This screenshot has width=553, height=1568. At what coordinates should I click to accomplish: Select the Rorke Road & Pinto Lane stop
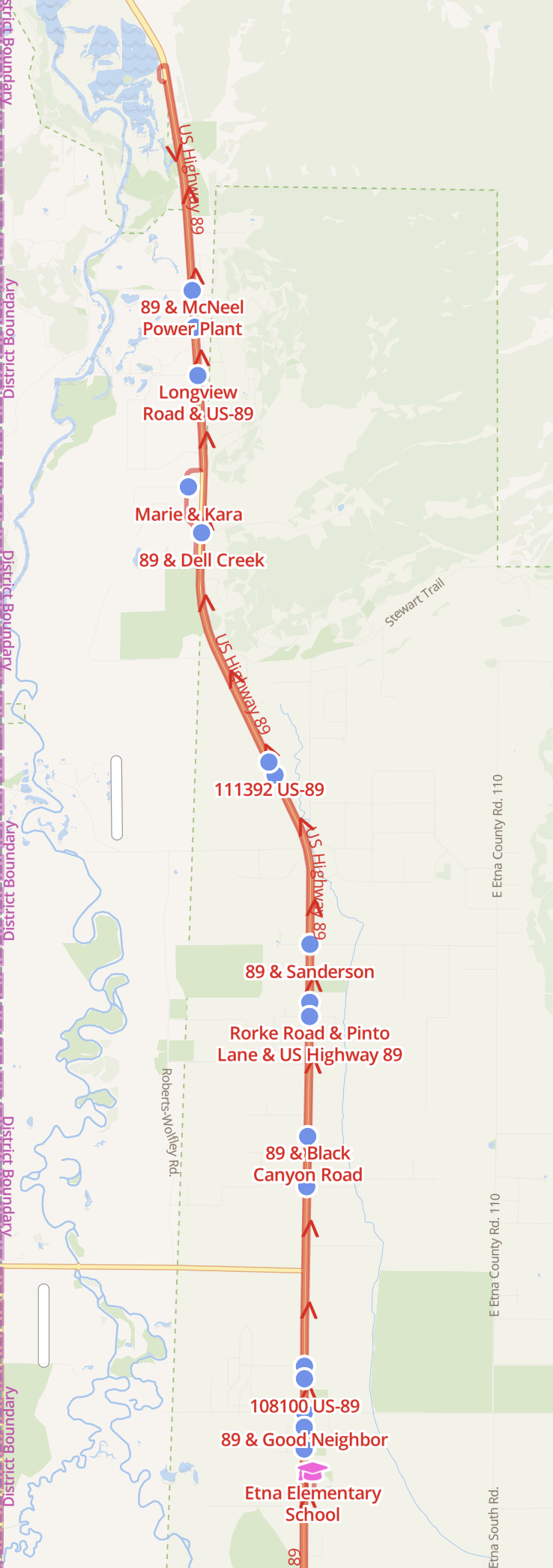309,1016
